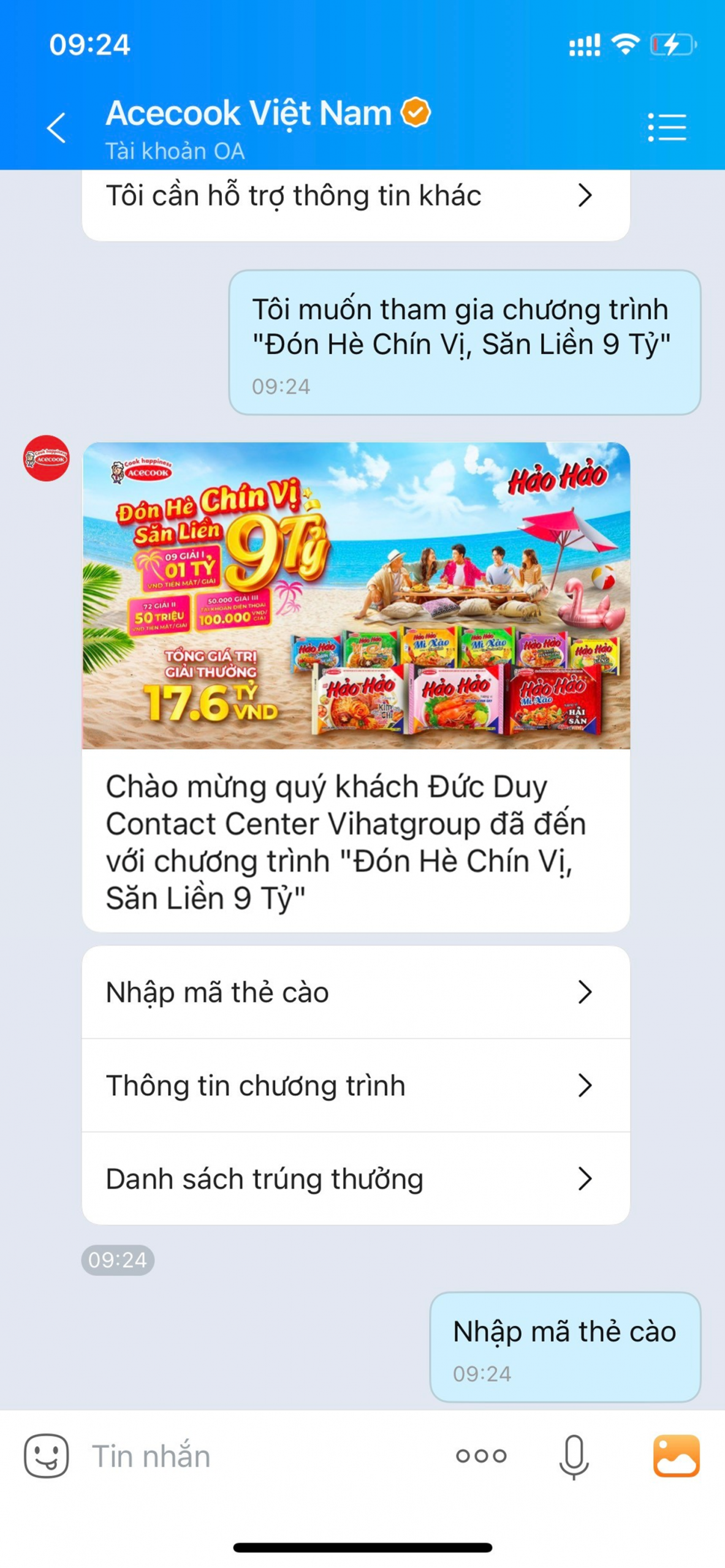This screenshot has width=725, height=1568.
Task: Go back from Acecook Việt Nam chat
Action: click(x=56, y=128)
